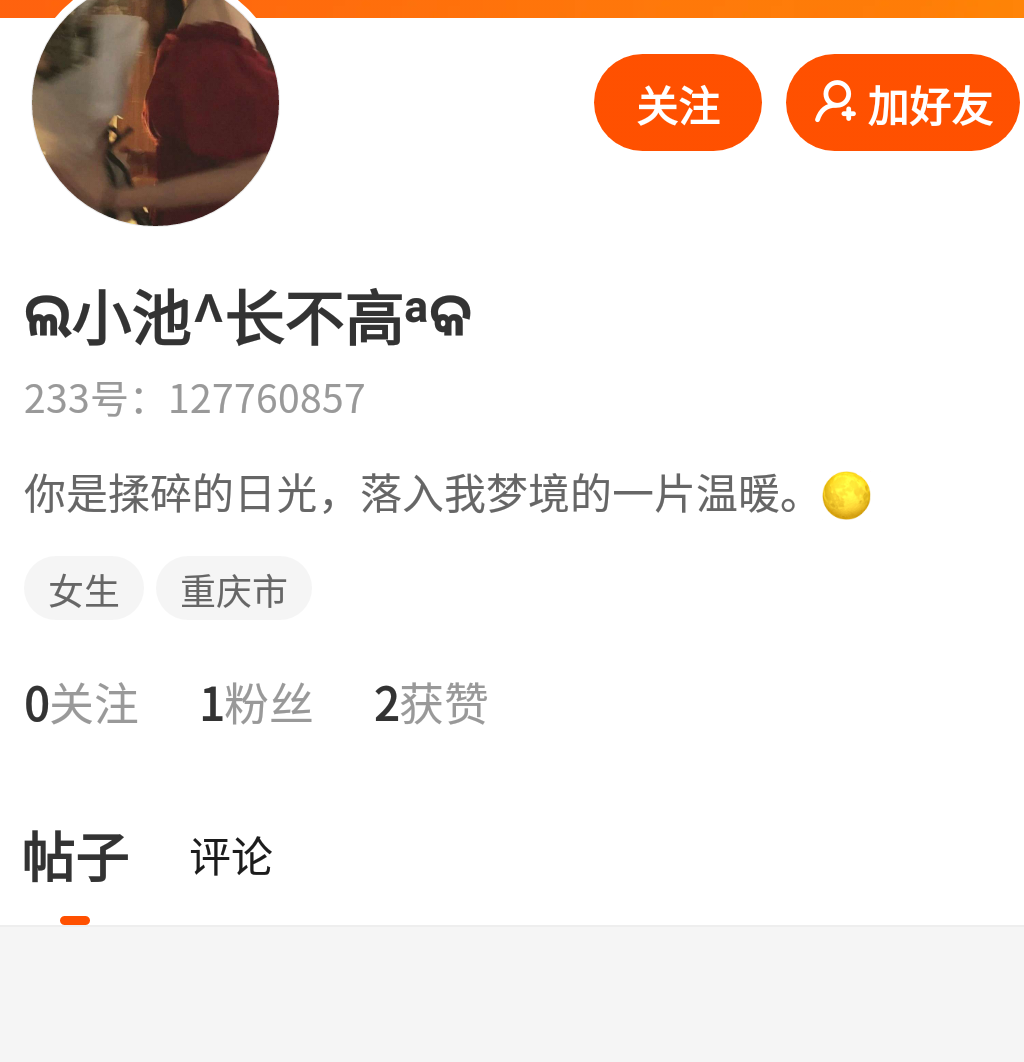Follow this user with 关注 button
1024x1062 pixels.
coord(678,103)
